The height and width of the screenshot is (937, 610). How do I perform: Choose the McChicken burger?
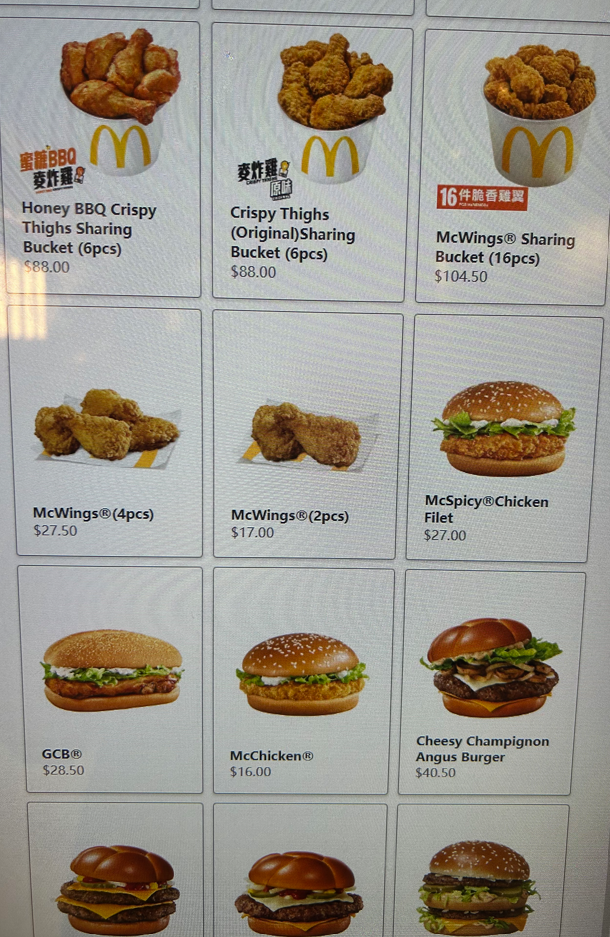tap(303, 678)
